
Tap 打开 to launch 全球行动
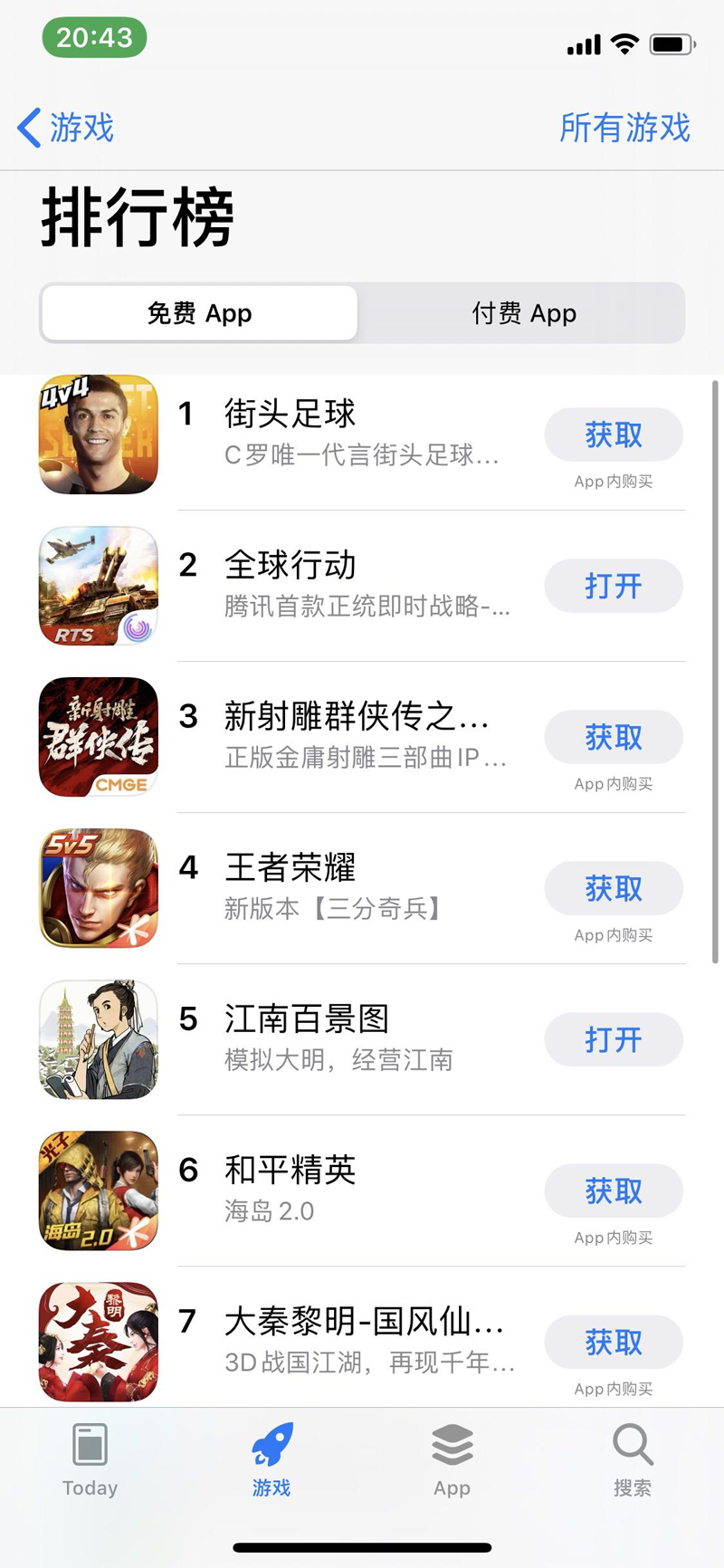click(x=614, y=586)
